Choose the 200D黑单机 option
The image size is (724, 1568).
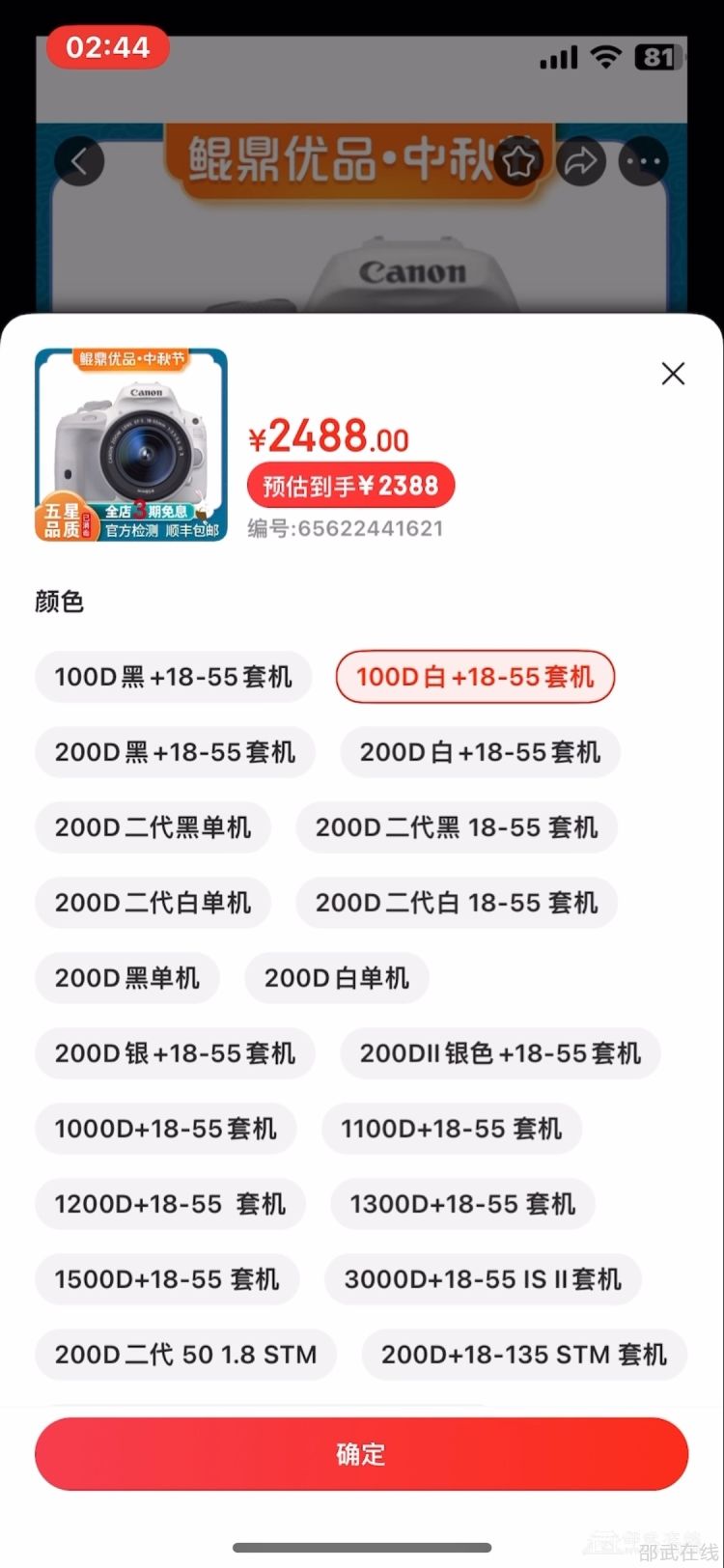(126, 978)
